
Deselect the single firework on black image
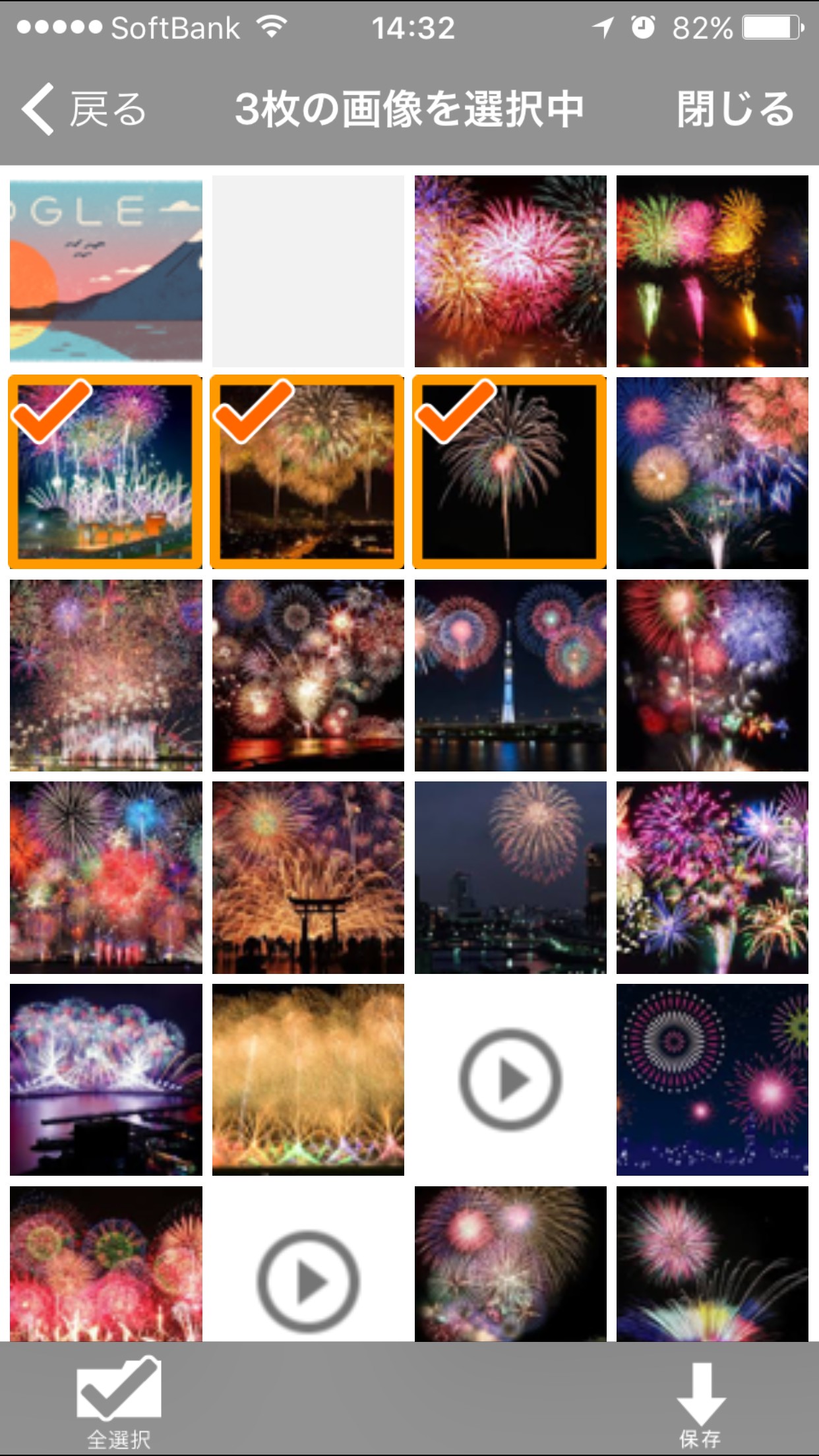510,473
